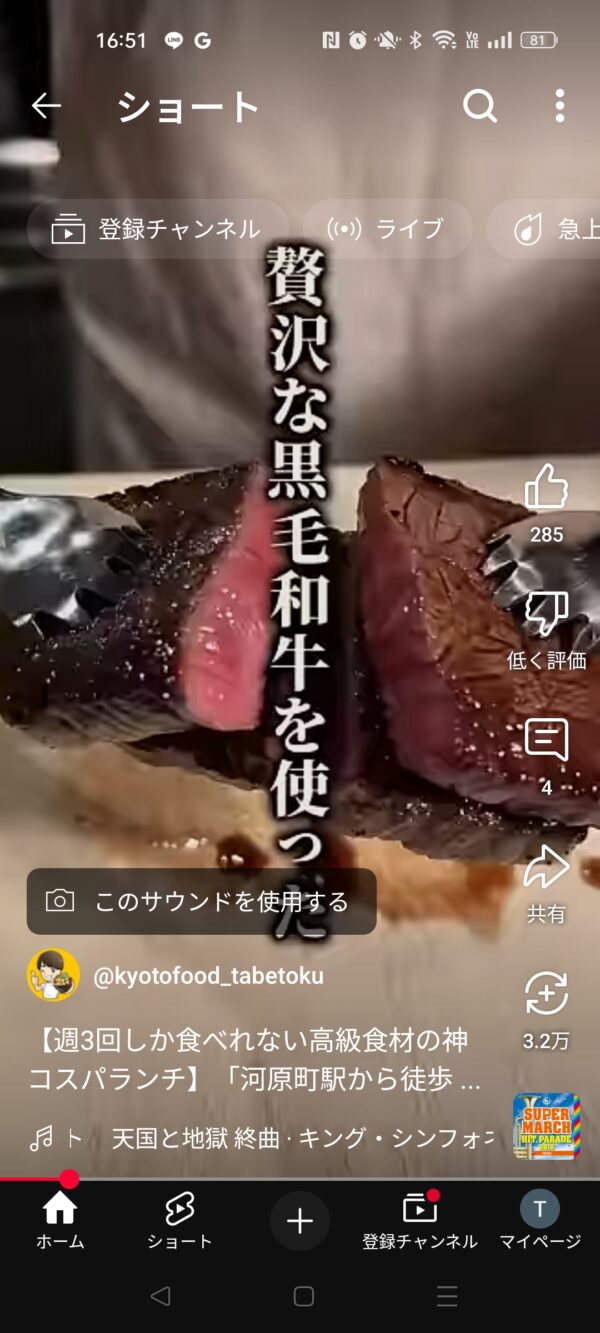Image resolution: width=600 pixels, height=1333 pixels.
Task: Dislike the video with 低く評価
Action: 546,615
